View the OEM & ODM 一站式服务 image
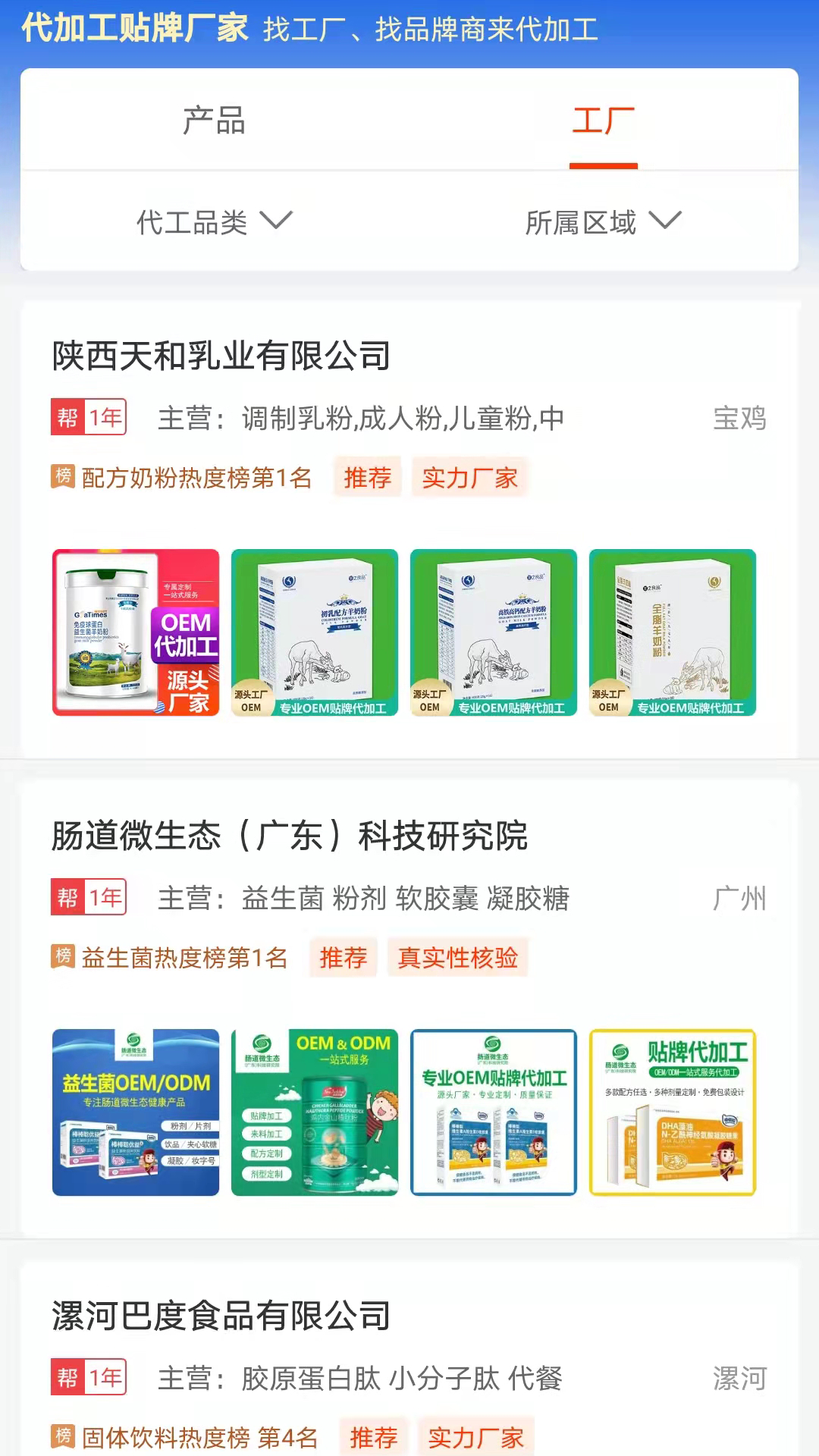This screenshot has height=1456, width=819. (x=315, y=1112)
